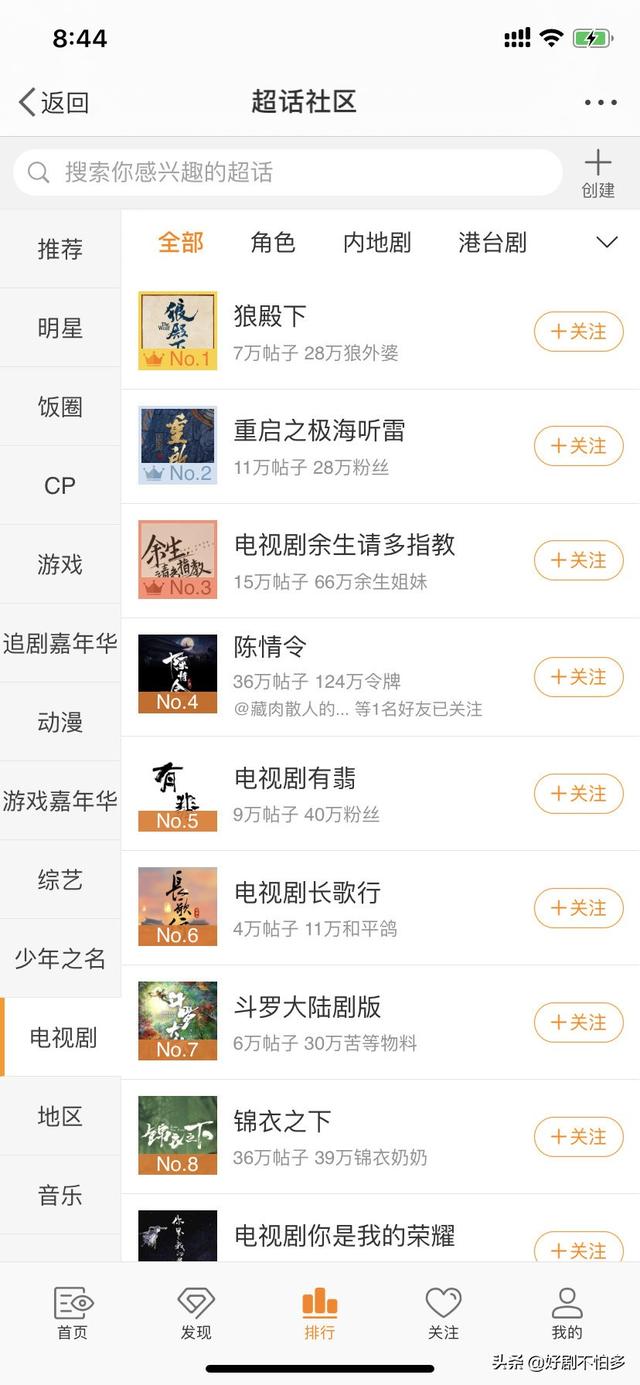Follow the 陈情令 super topic

[579, 677]
